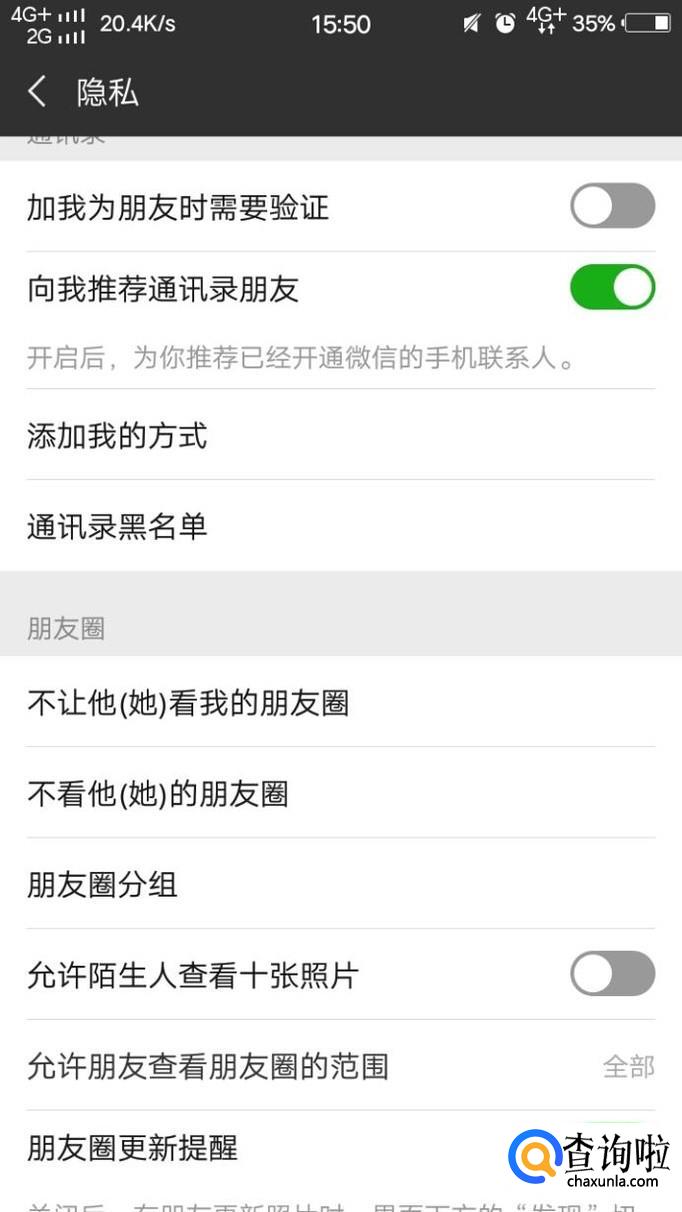Go back from the 隐私 page
This screenshot has width=682, height=1212.
38,93
